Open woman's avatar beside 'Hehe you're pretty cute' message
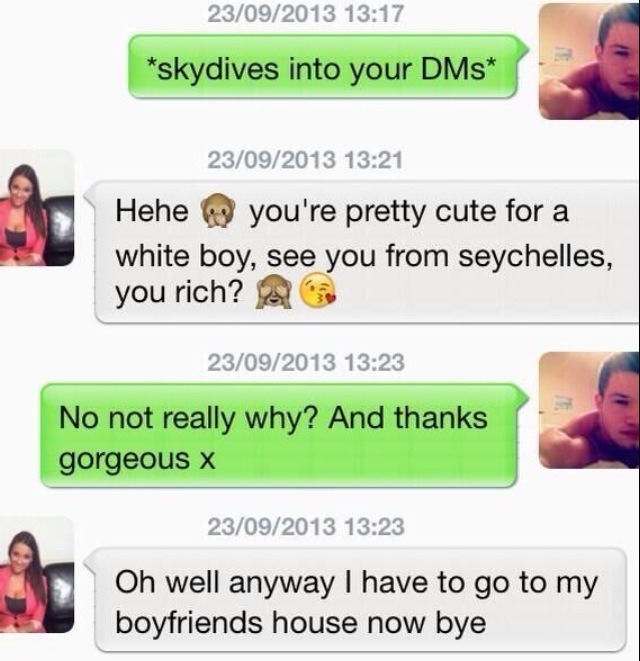Screen dimensions: 640x661 [x=37, y=208]
